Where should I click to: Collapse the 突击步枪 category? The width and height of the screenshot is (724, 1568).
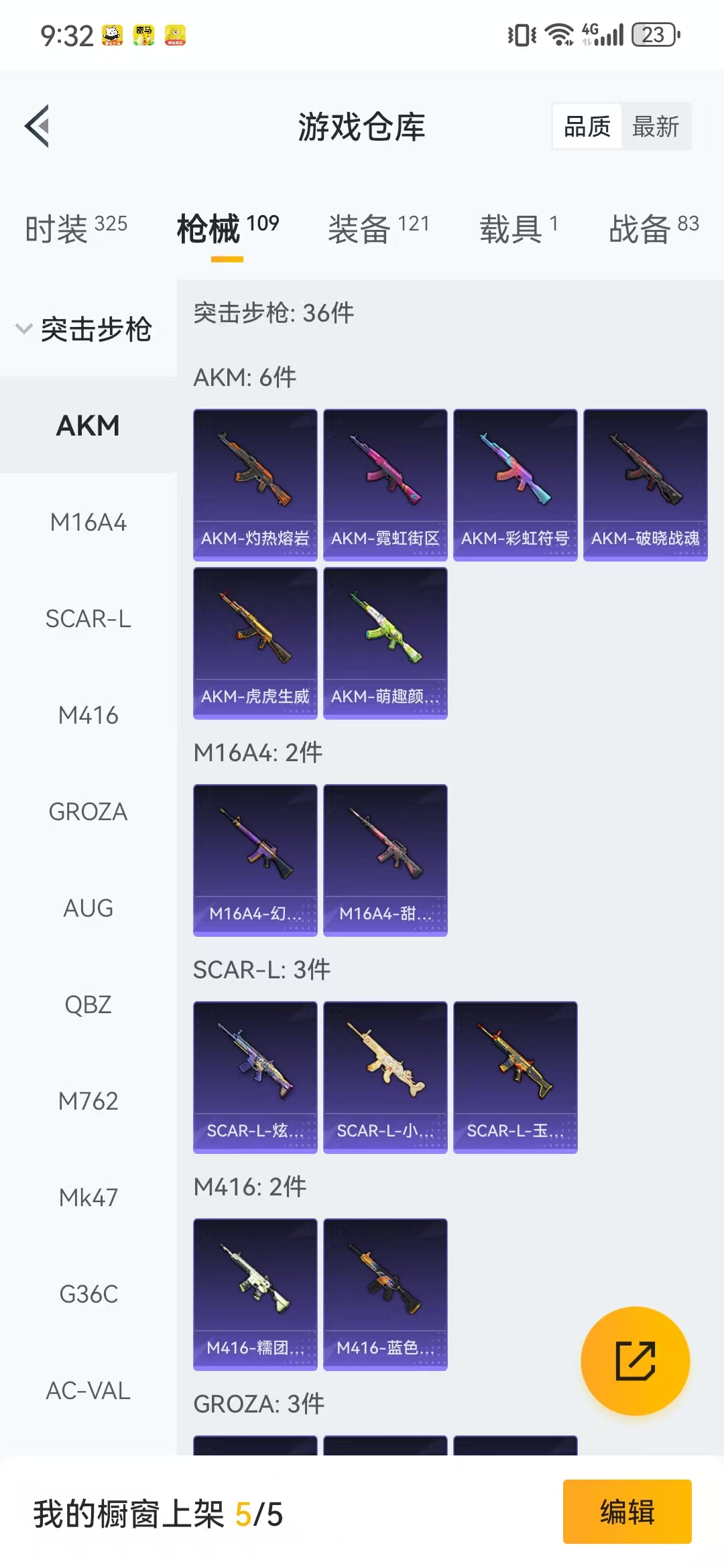[85, 329]
